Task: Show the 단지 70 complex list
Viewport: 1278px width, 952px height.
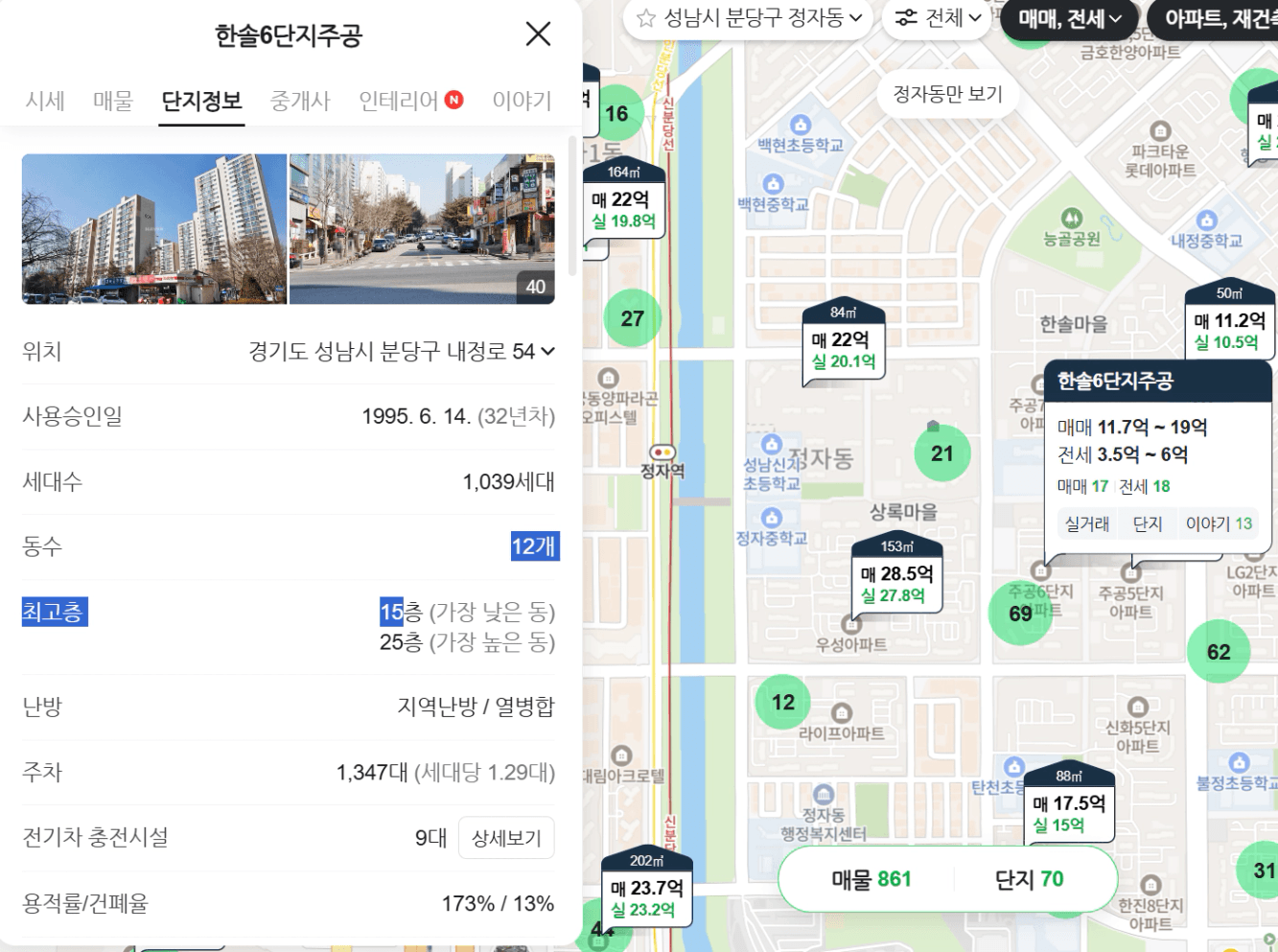Action: 1029,879
